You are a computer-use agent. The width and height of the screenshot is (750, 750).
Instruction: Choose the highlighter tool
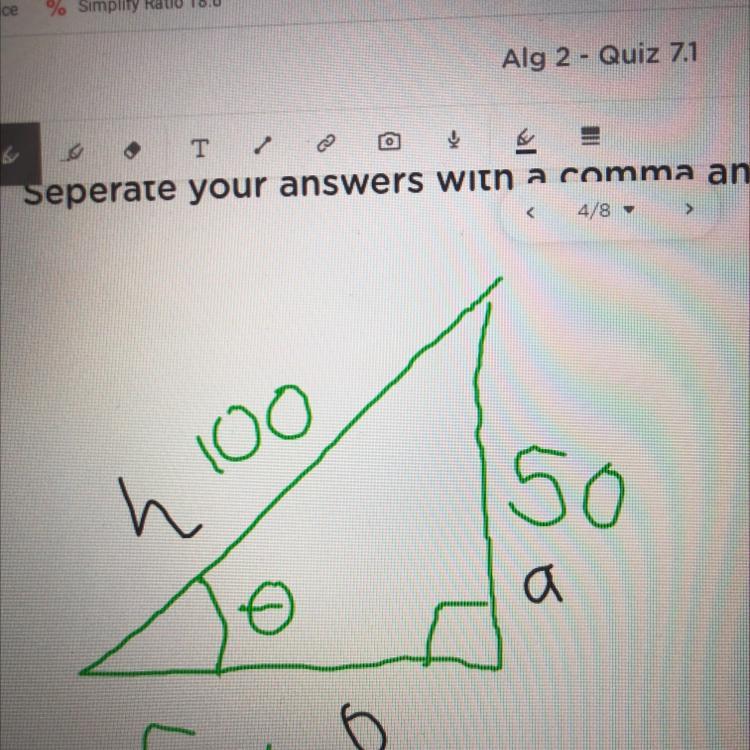coord(73,153)
